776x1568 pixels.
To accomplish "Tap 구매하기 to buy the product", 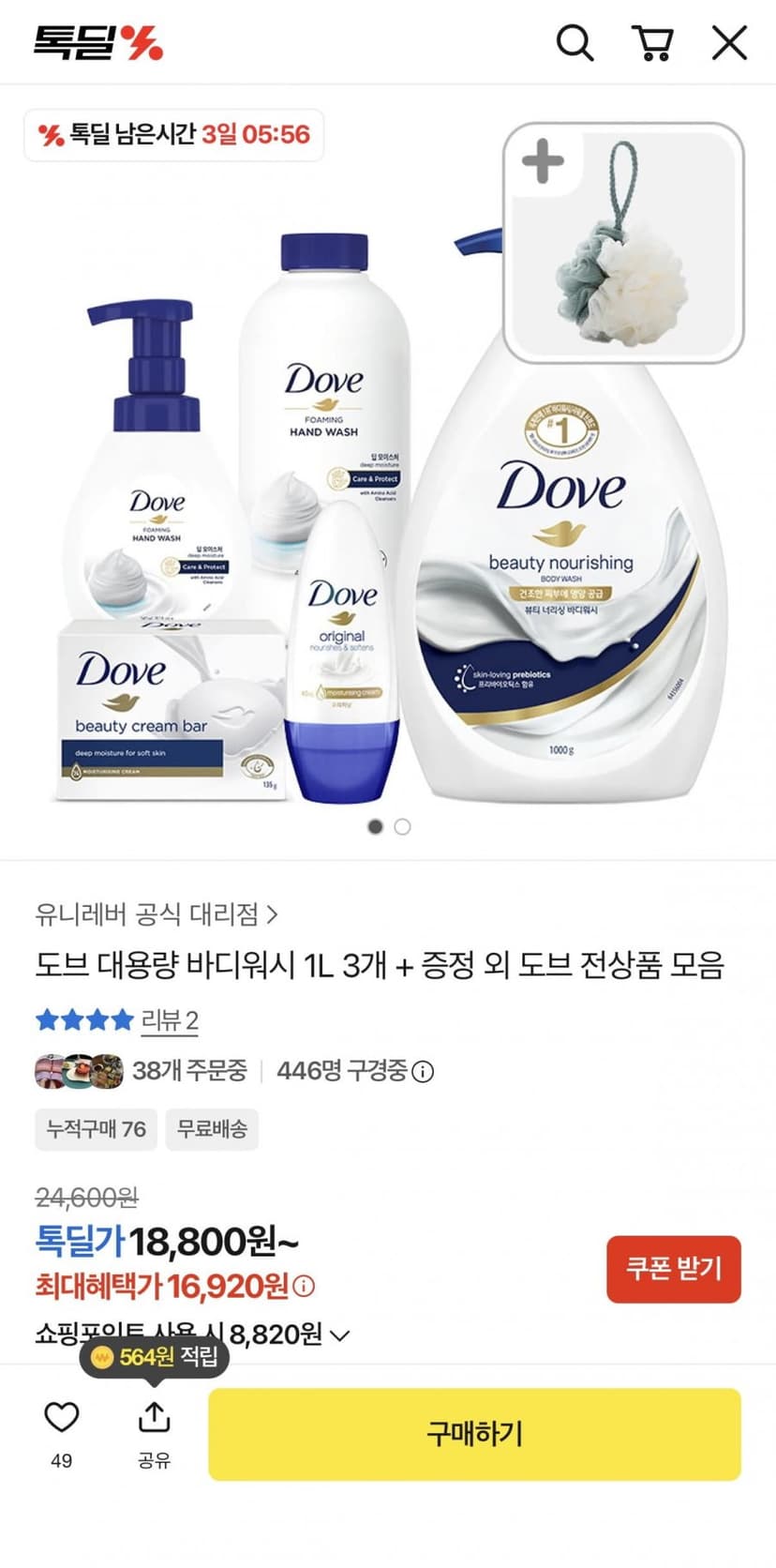I will (x=474, y=1434).
